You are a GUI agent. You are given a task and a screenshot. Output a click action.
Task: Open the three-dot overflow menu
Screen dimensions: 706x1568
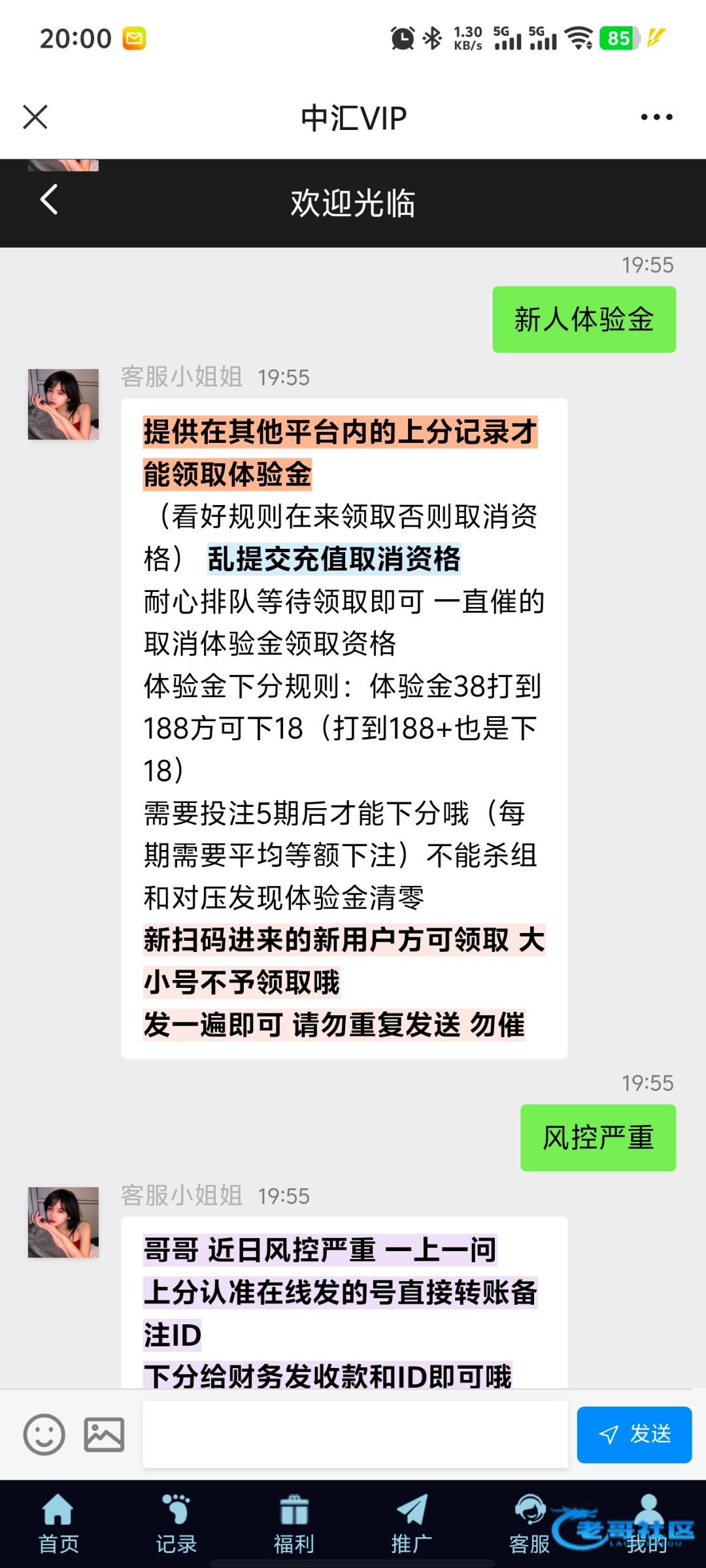656,118
